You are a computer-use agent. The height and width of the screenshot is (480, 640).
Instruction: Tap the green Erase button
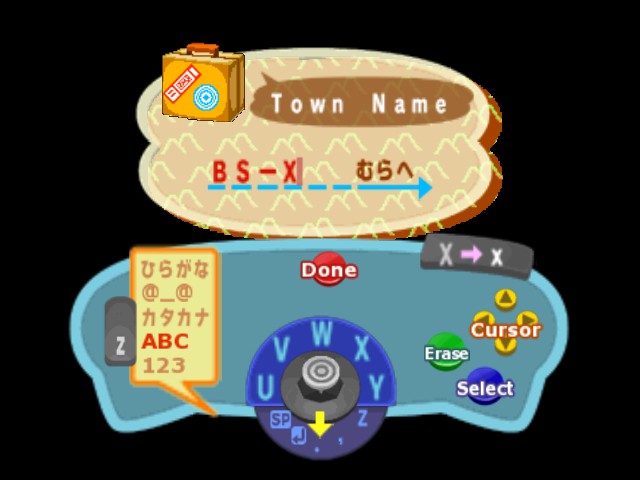click(x=445, y=353)
